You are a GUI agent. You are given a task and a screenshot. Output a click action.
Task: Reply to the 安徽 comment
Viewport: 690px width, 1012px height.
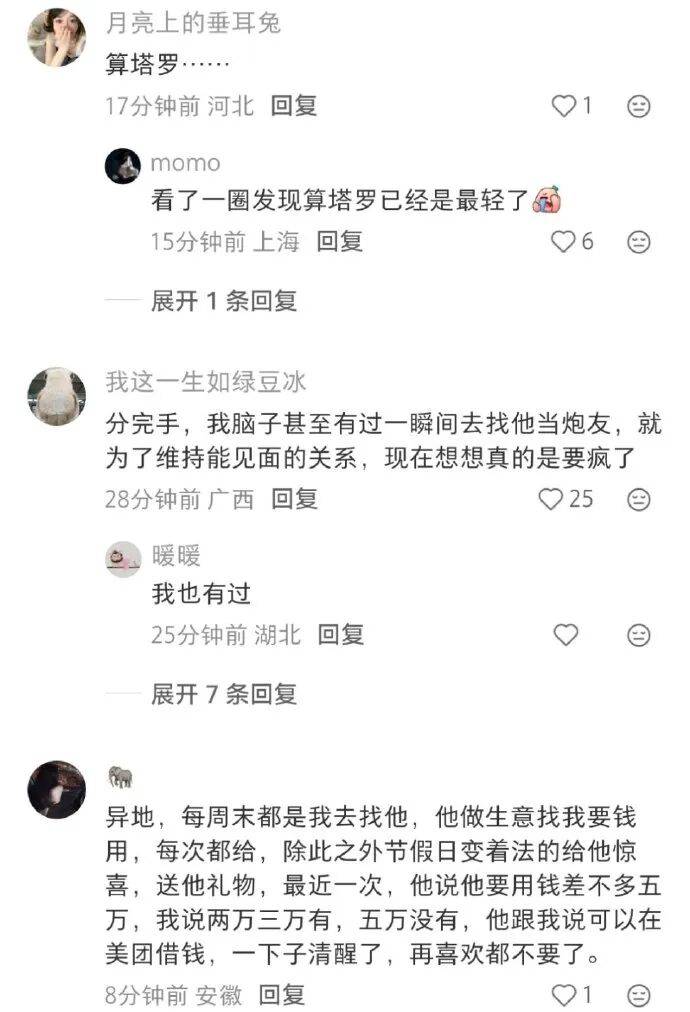[282, 995]
